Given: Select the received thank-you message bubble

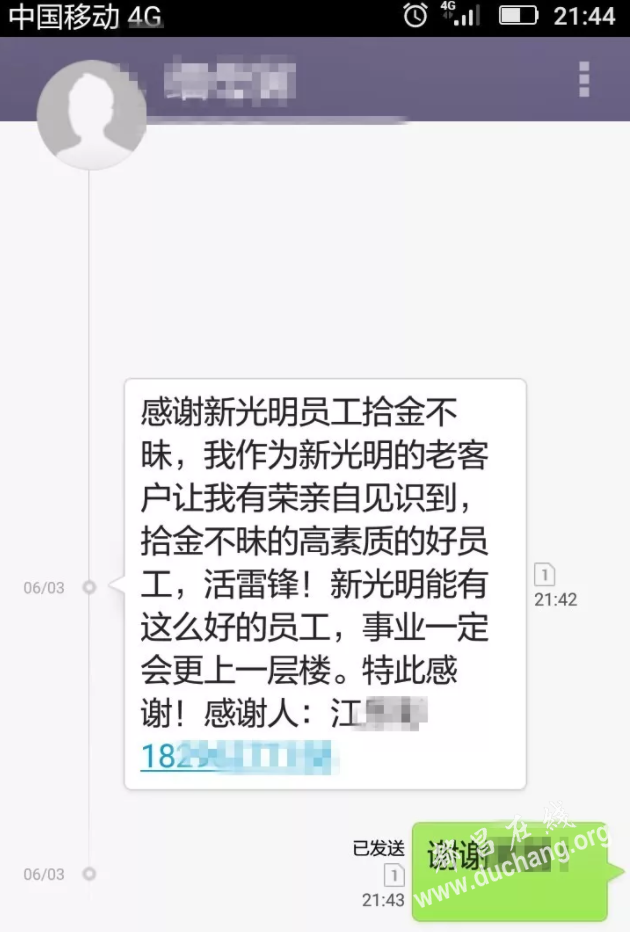Looking at the screenshot, I should [x=324, y=560].
